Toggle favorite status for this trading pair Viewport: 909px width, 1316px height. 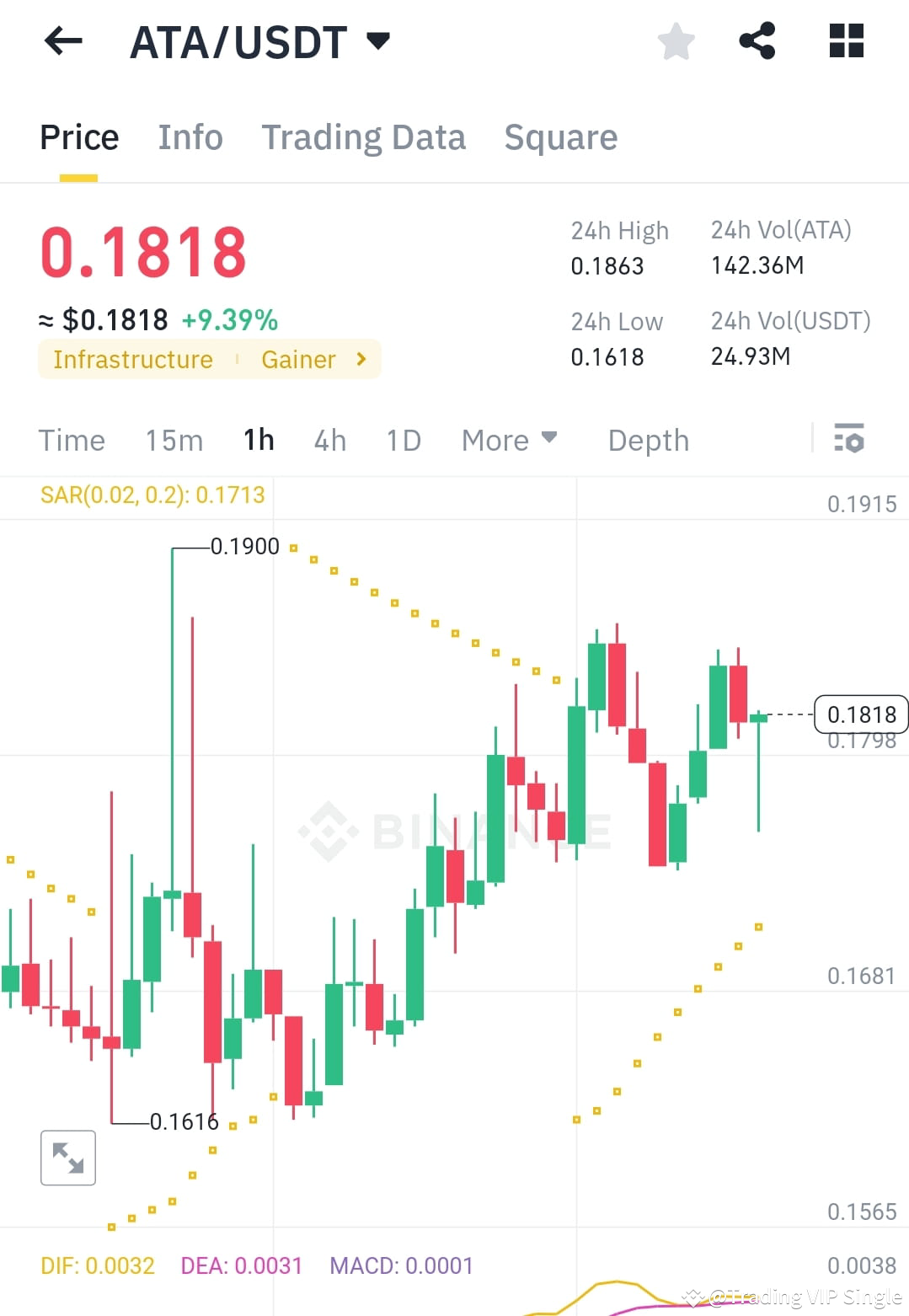tap(676, 40)
